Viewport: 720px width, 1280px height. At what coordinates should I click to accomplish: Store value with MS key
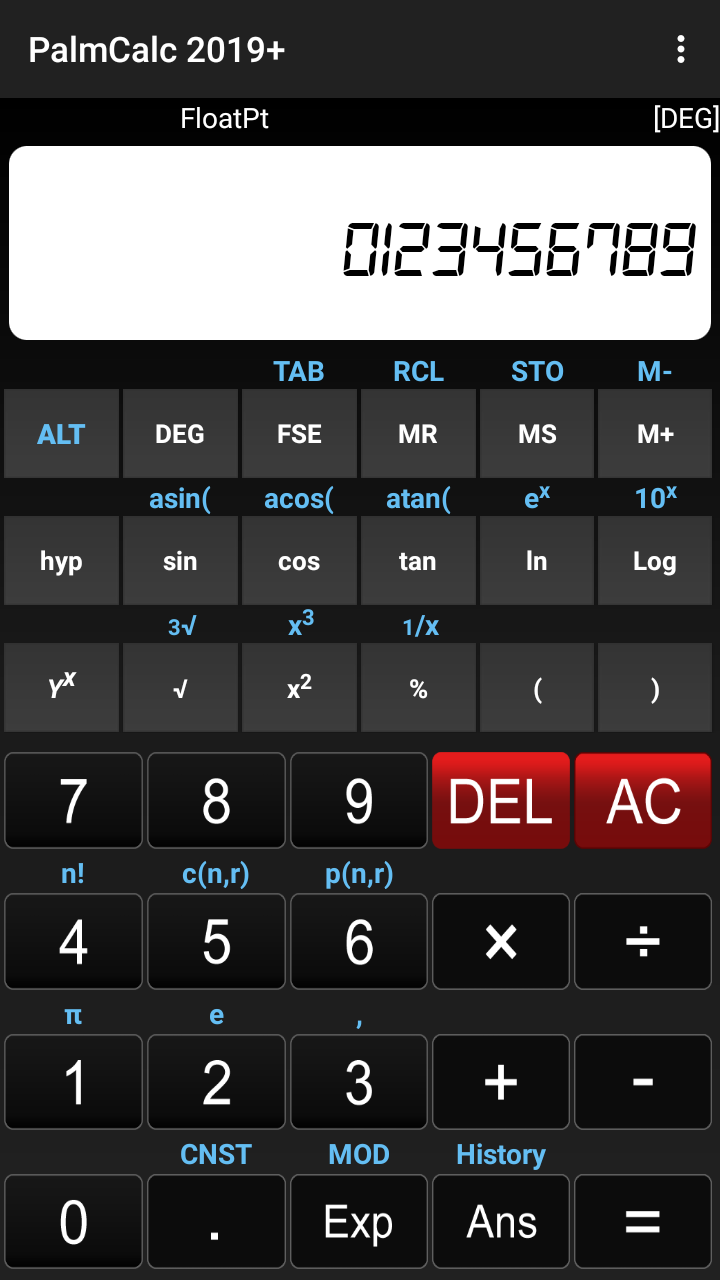pyautogui.click(x=537, y=434)
